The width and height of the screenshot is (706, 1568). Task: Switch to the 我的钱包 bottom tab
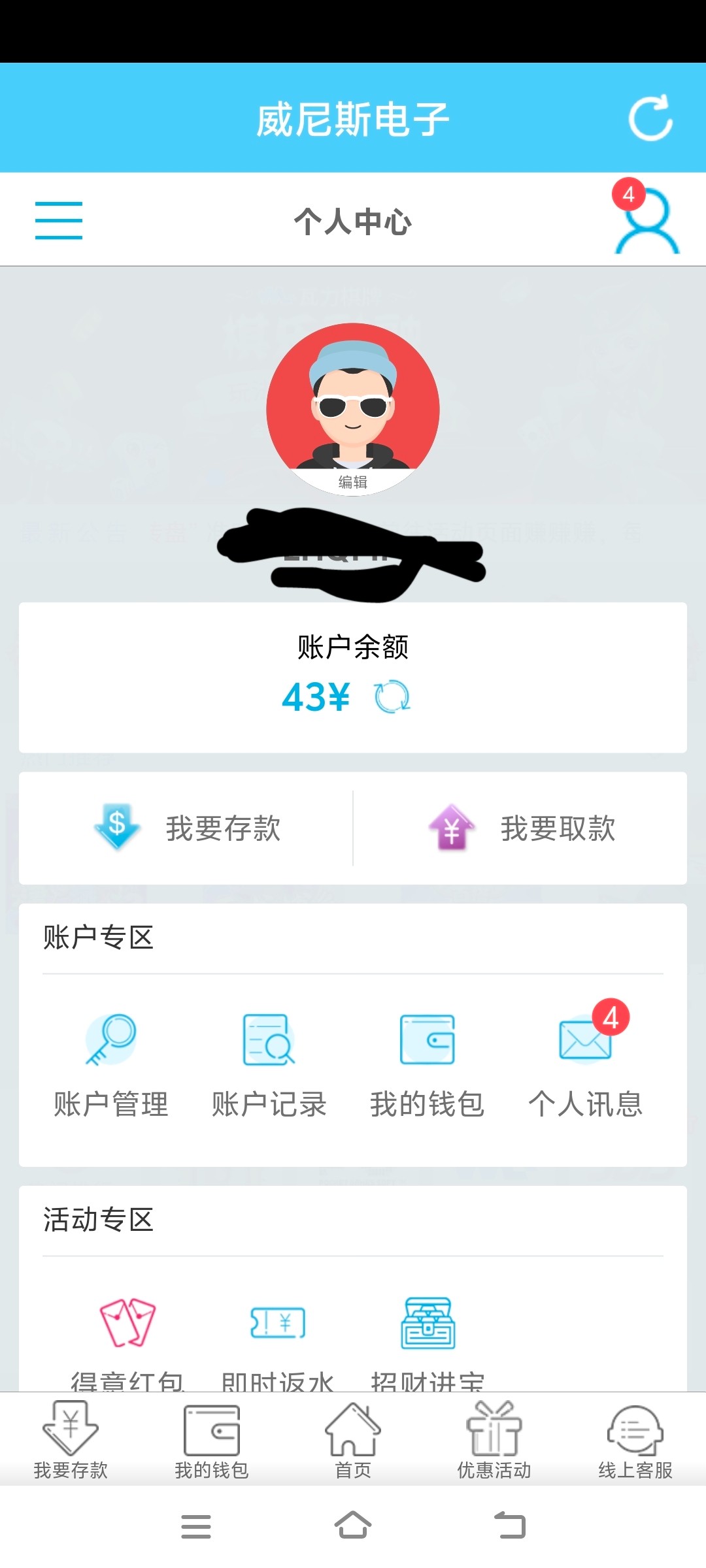[x=212, y=1441]
